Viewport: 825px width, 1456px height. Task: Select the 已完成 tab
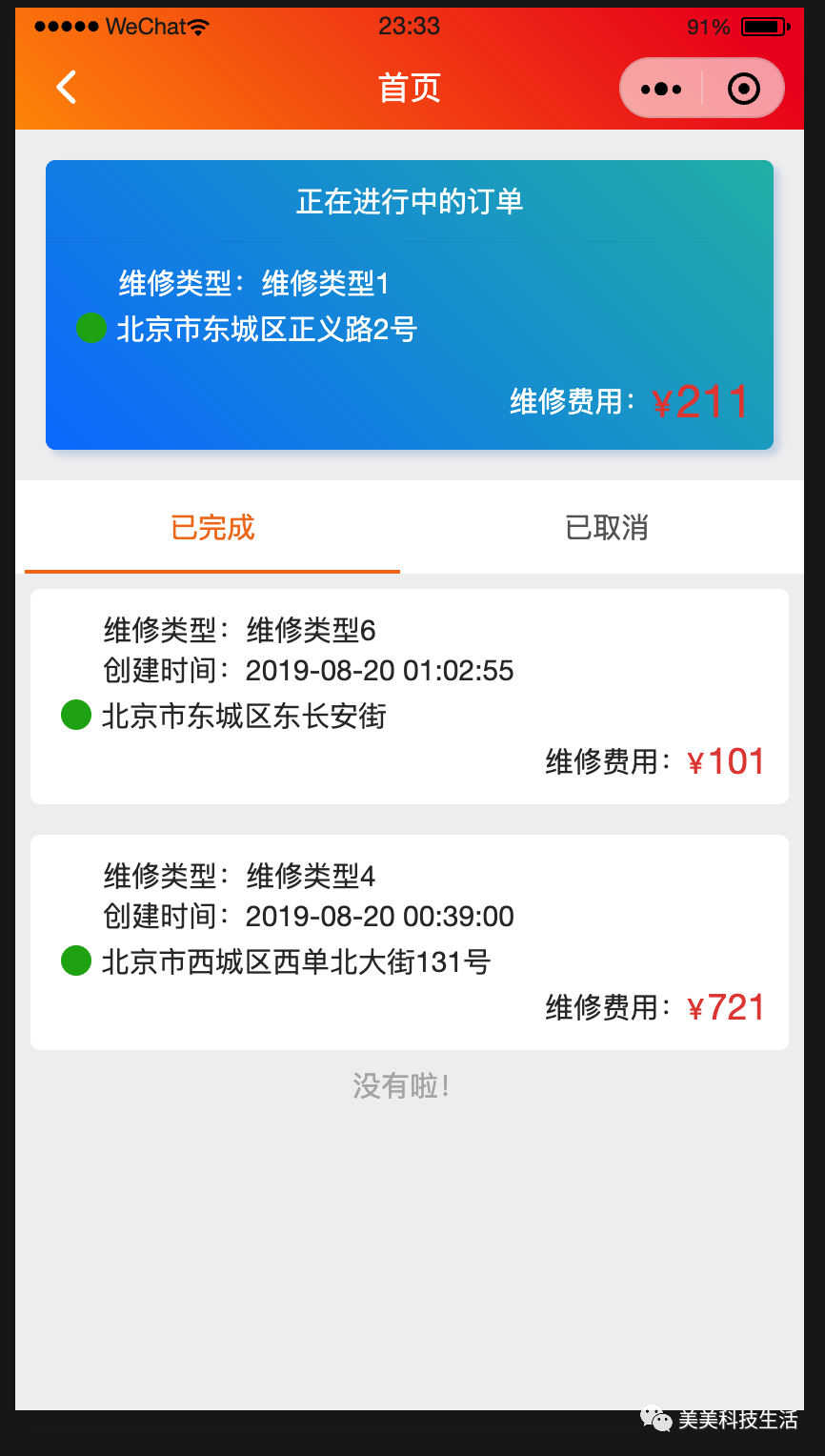pyautogui.click(x=212, y=527)
